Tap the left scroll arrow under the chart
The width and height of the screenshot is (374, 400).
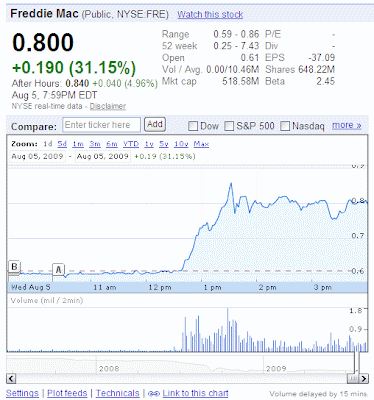11,378
